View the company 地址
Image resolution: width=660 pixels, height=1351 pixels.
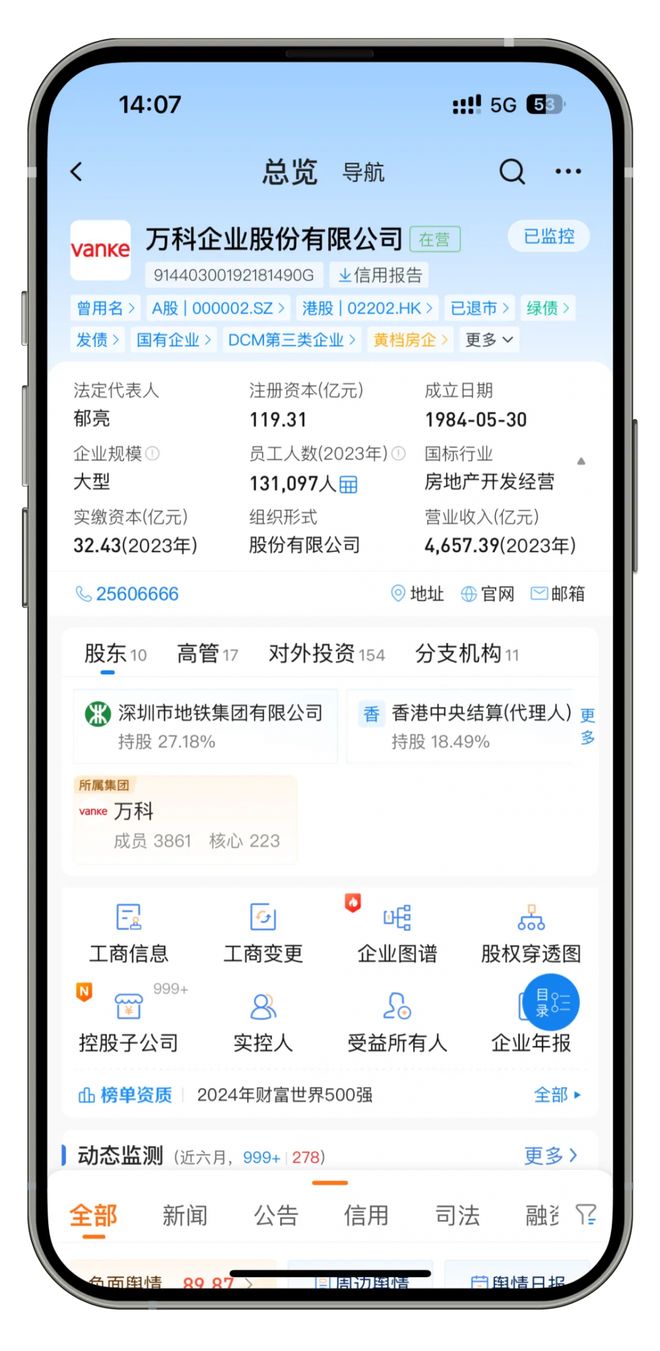click(x=417, y=594)
